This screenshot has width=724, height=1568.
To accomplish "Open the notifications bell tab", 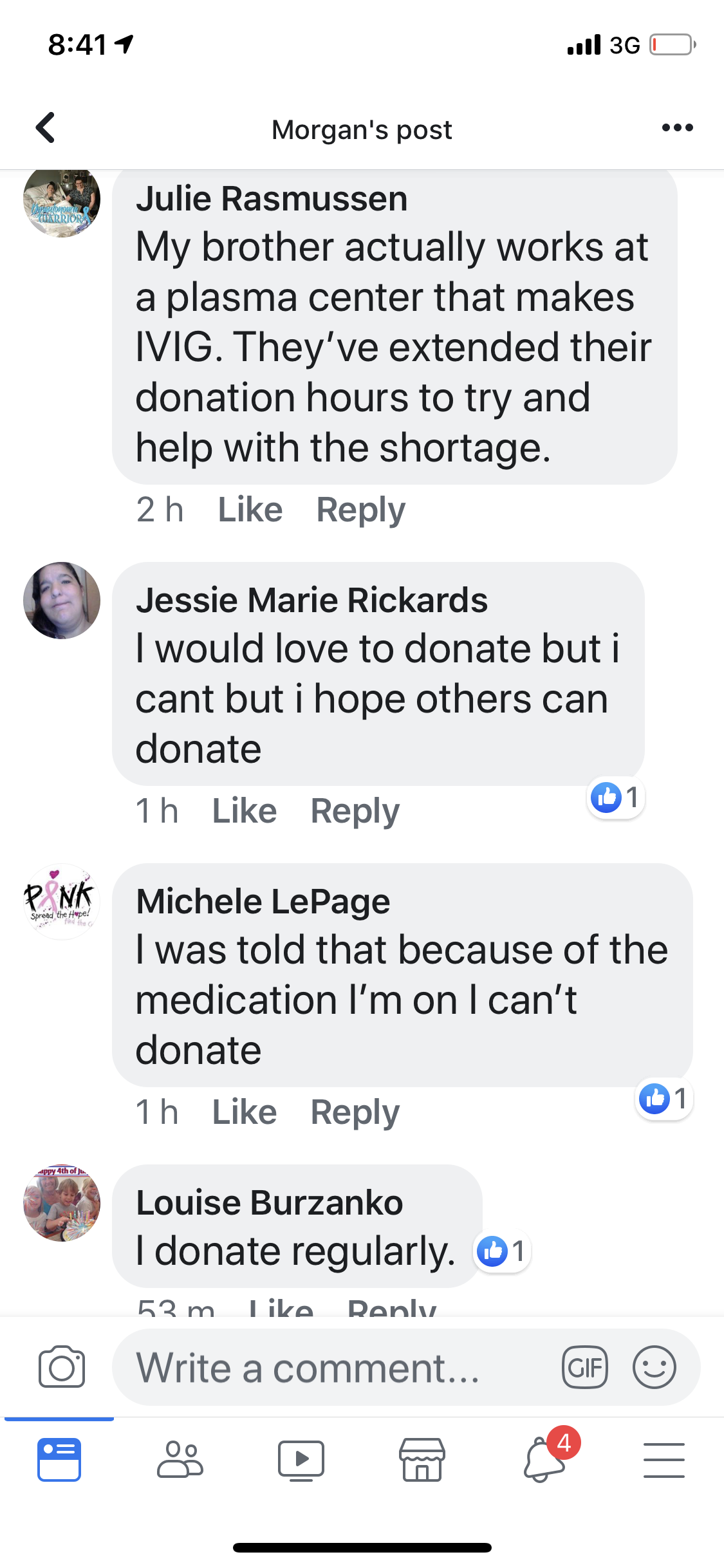I will tap(544, 1457).
